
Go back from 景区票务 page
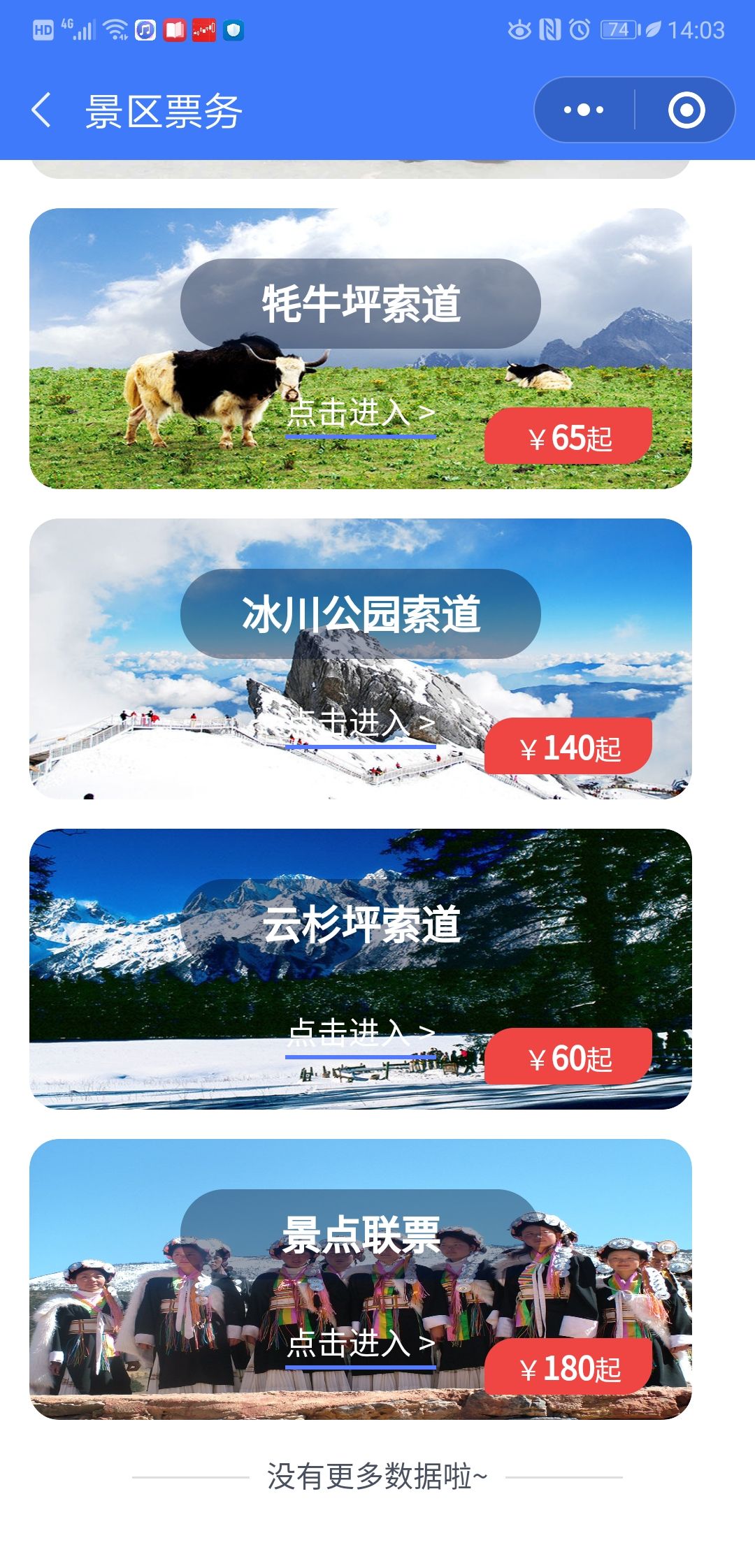[42, 110]
